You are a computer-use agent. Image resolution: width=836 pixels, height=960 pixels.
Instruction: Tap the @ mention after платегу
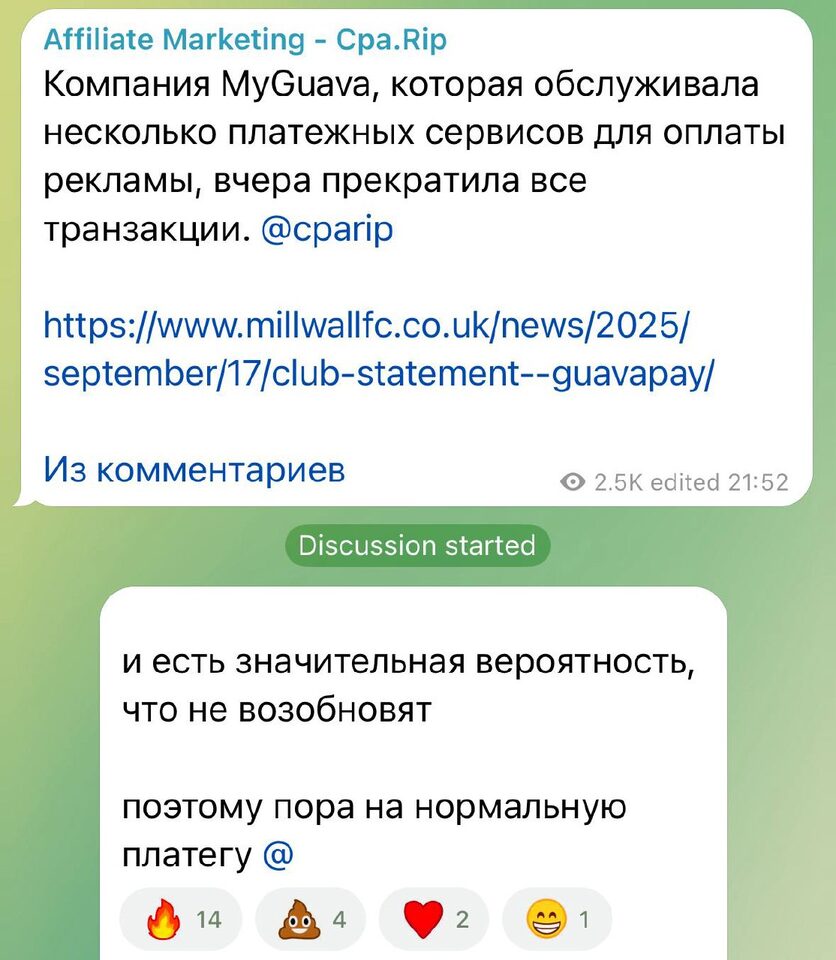(278, 856)
